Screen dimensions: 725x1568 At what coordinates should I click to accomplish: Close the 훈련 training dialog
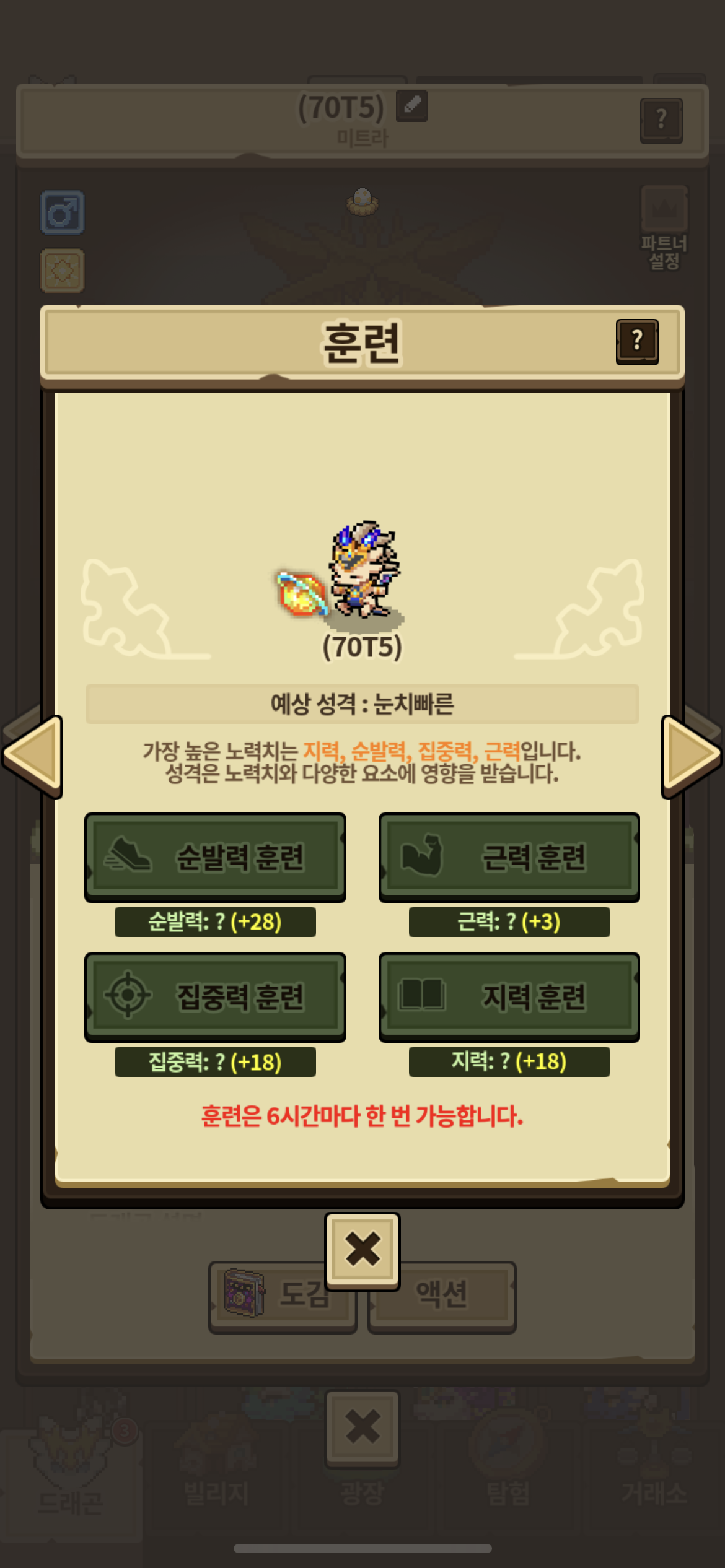(362, 1249)
